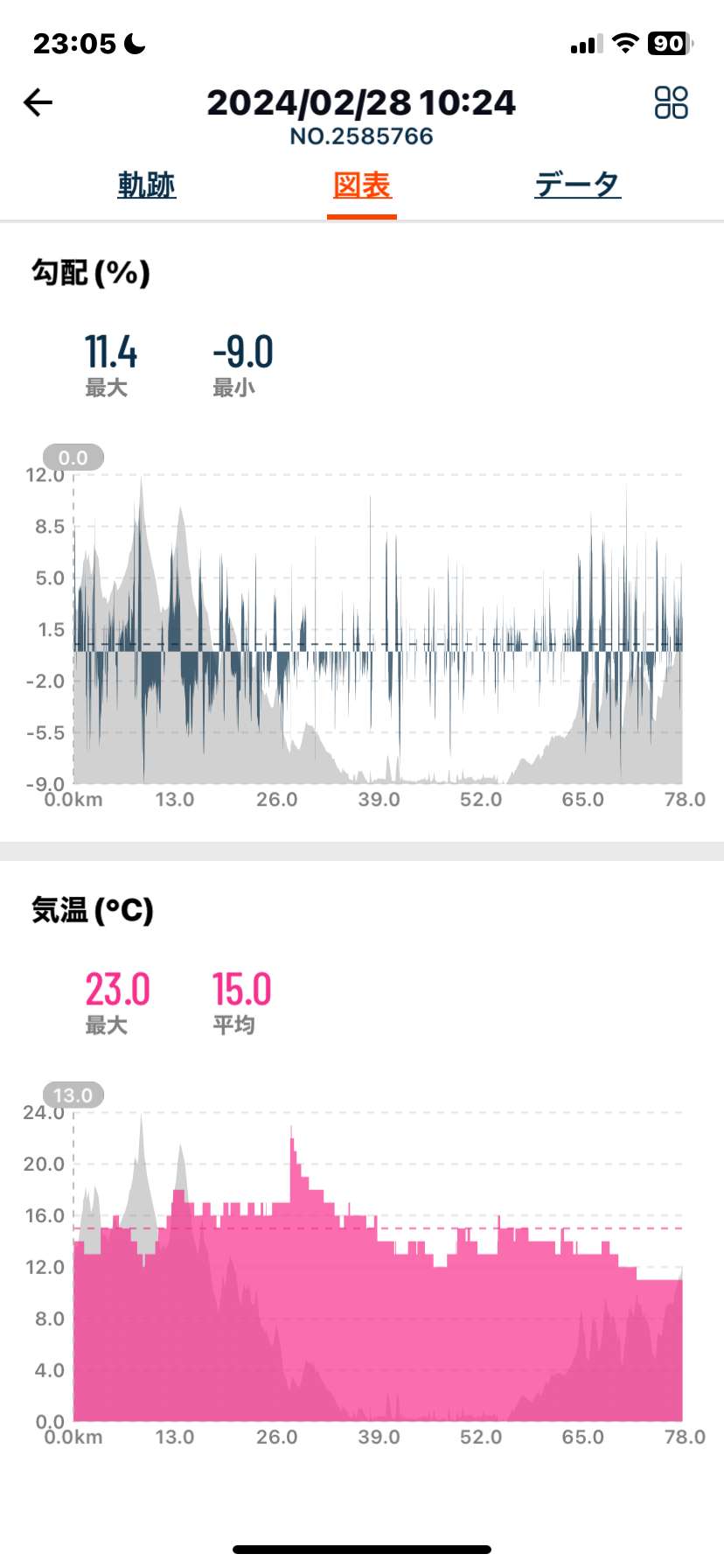The width and height of the screenshot is (724, 1568).
Task: Open the データ tab
Action: tap(577, 185)
